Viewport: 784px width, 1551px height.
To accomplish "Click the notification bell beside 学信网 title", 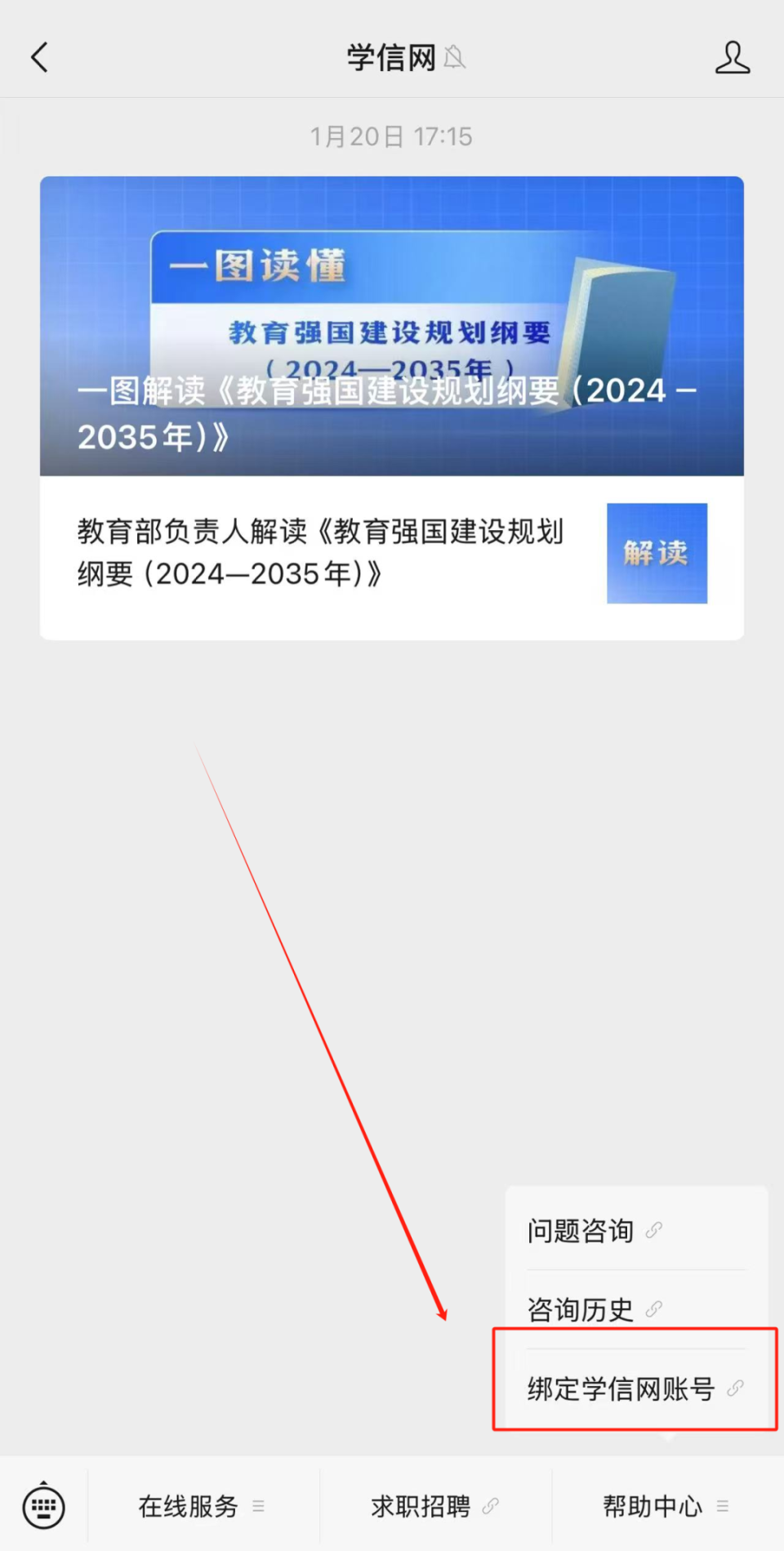I will pos(455,57).
